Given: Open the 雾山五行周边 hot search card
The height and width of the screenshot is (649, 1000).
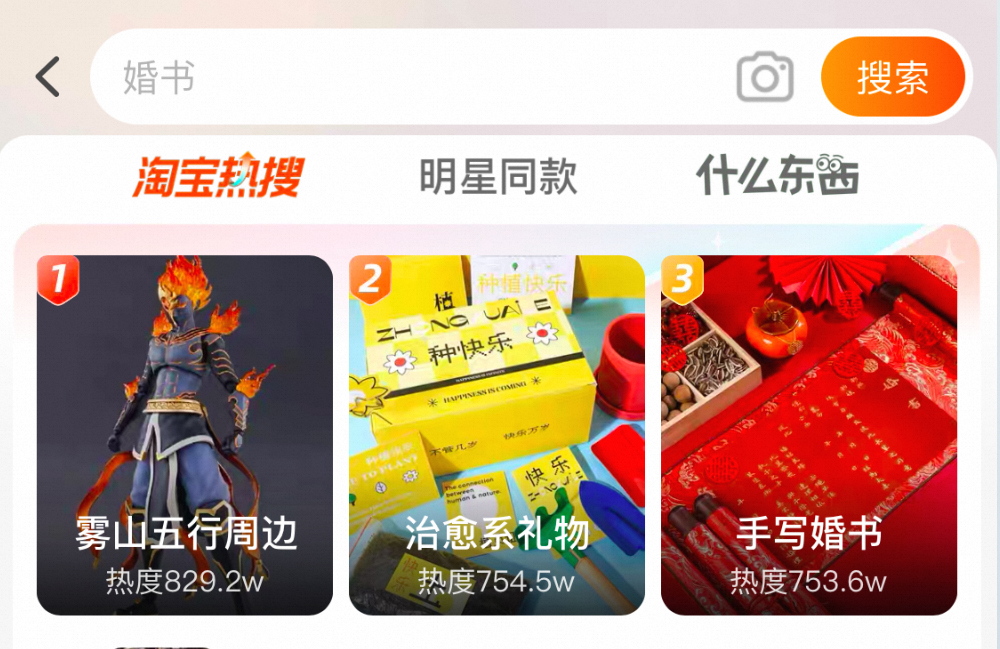Looking at the screenshot, I should pyautogui.click(x=185, y=435).
